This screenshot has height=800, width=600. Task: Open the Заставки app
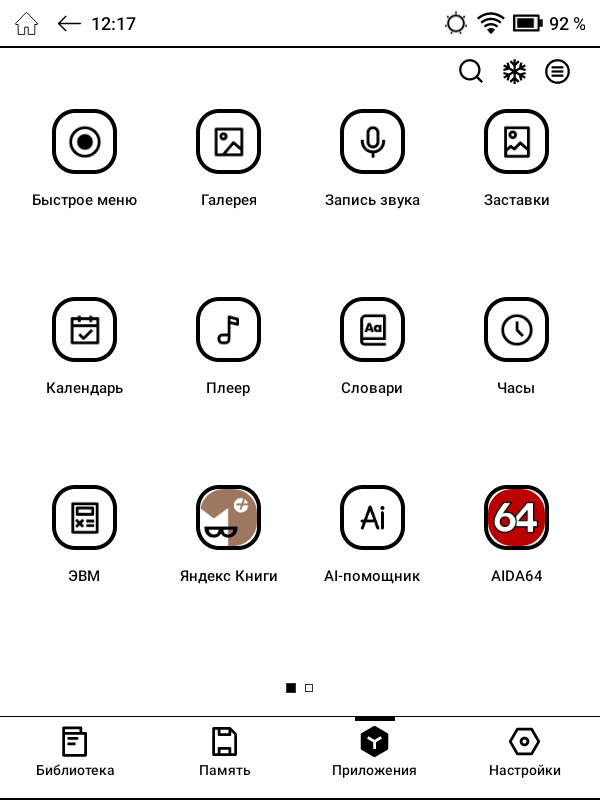click(x=517, y=142)
